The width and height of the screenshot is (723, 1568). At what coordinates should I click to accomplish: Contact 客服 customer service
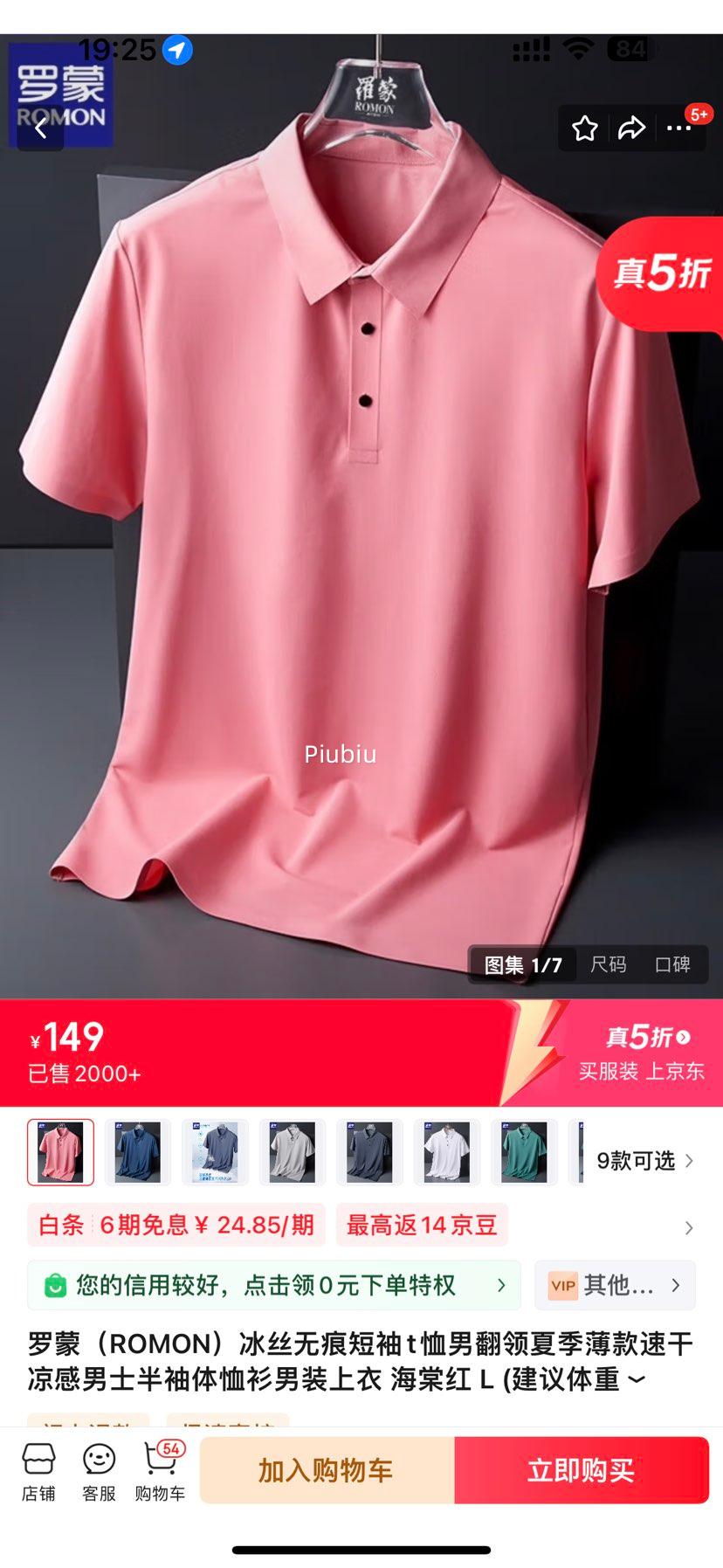97,1470
